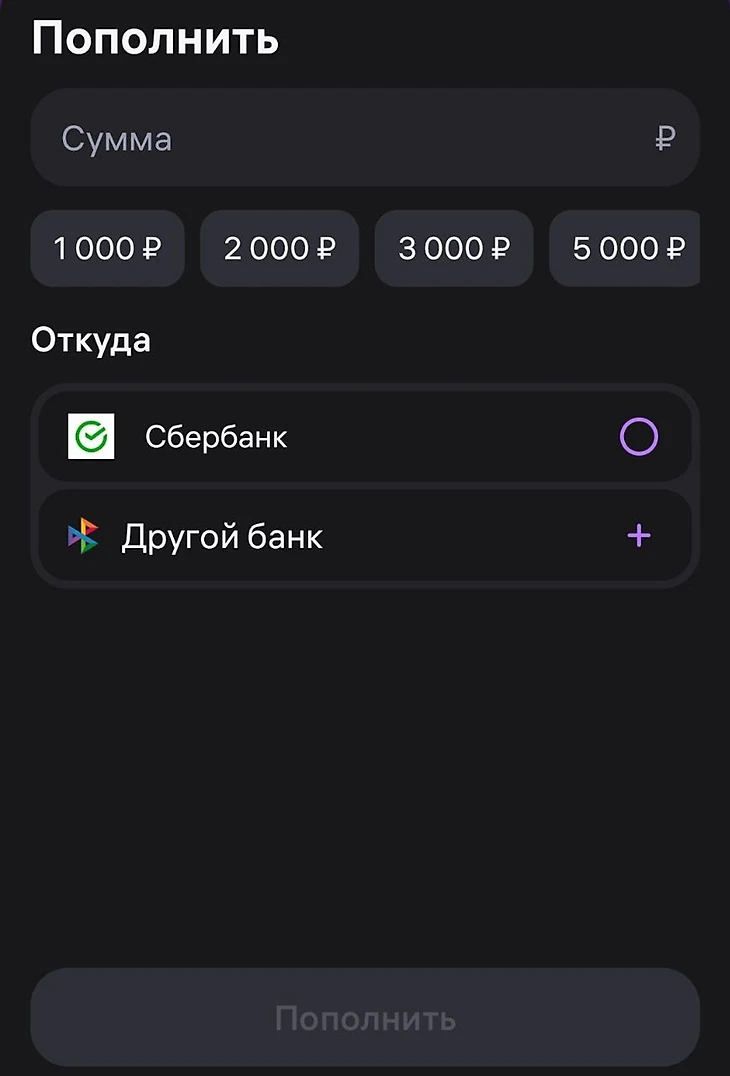
Task: Add Другой банк as a source
Action: pos(364,537)
